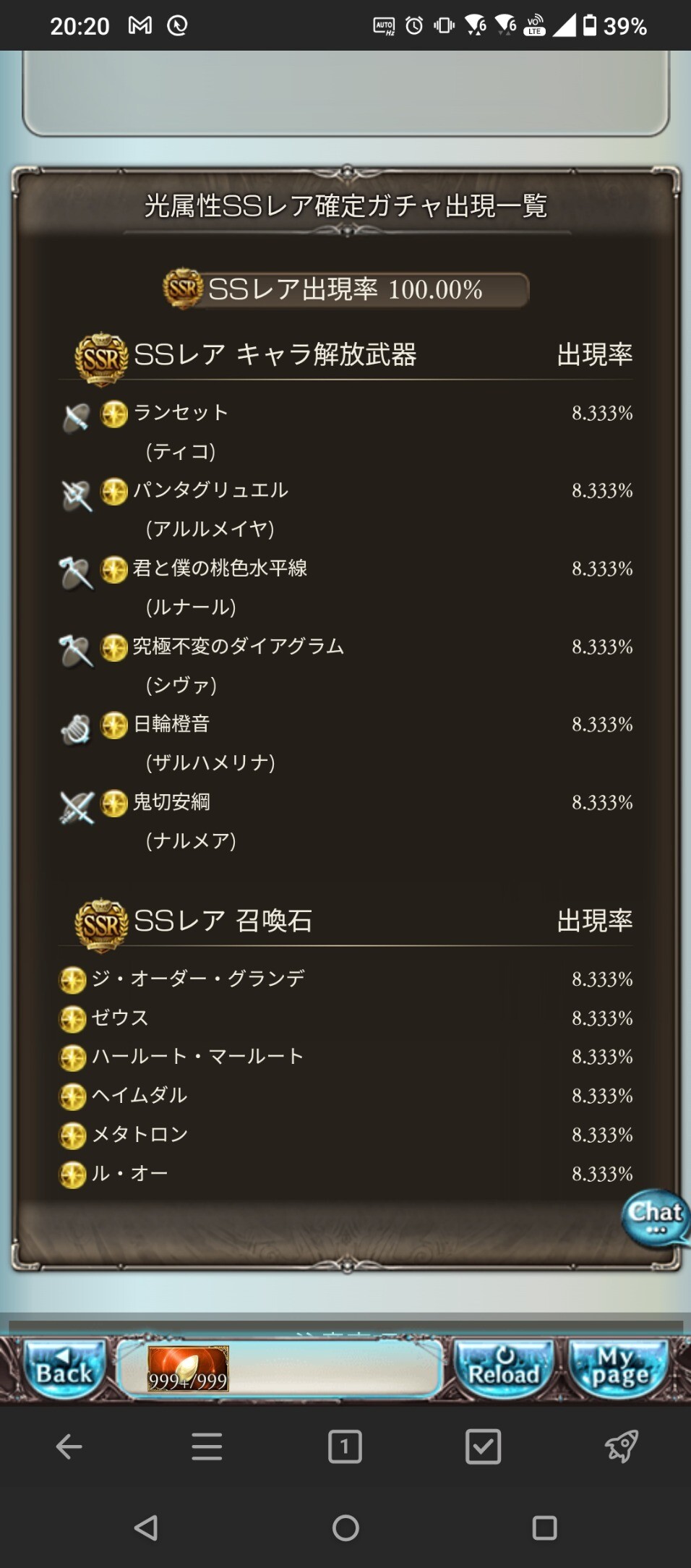Tap the browser's rocket icon

(621, 1446)
